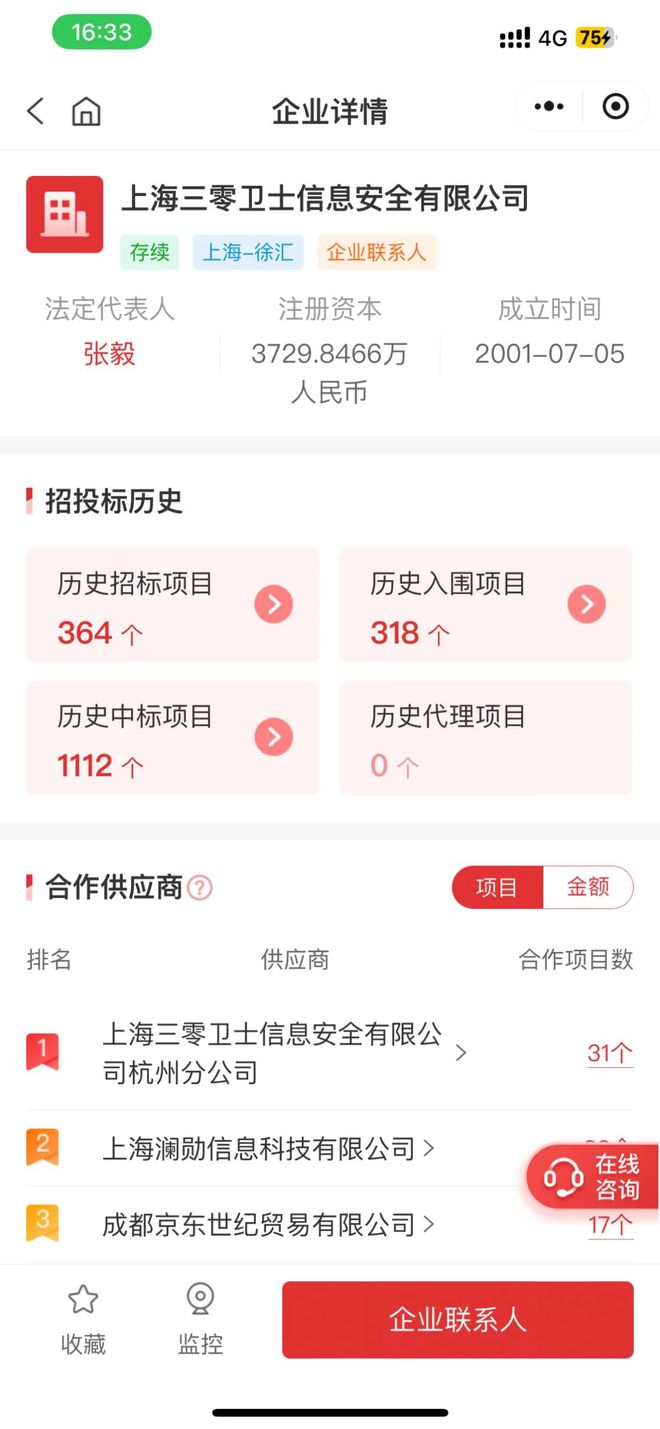Image resolution: width=660 pixels, height=1429 pixels.
Task: Select the 项目 segment
Action: pos(497,887)
